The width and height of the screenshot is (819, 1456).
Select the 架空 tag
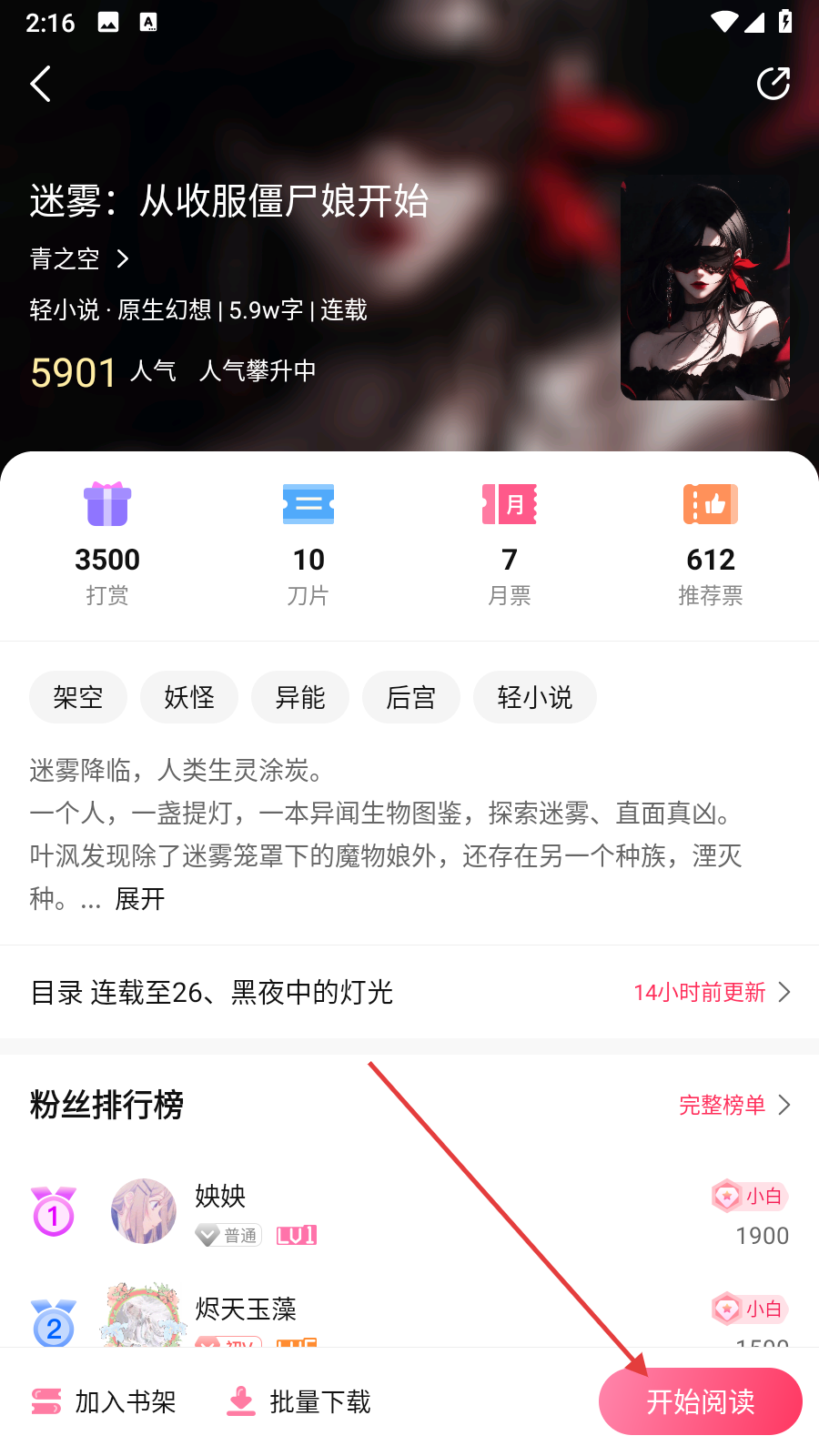78,698
